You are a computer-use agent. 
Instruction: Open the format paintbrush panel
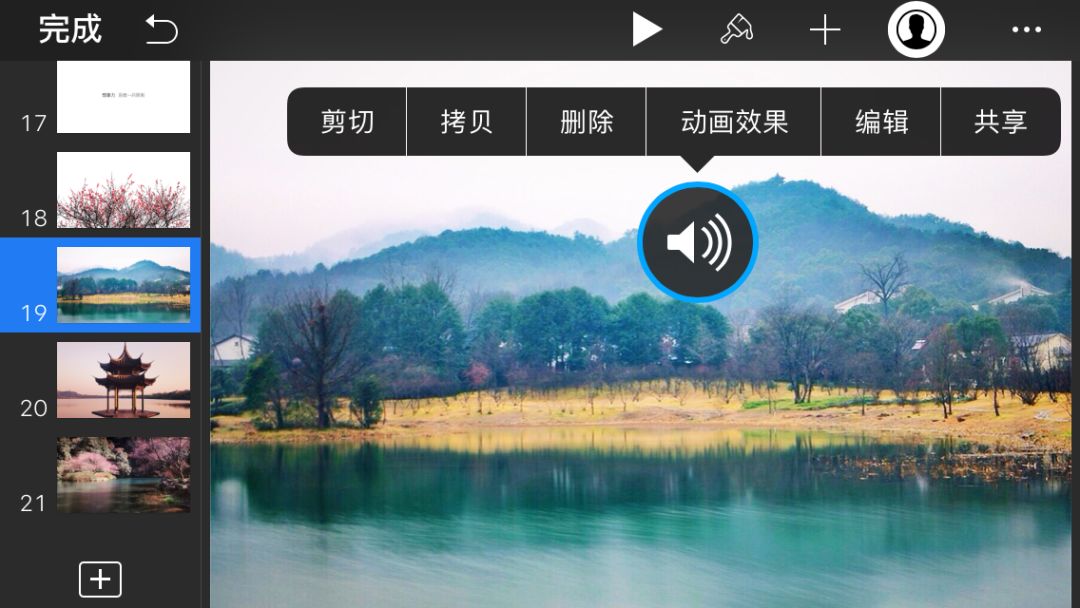(737, 30)
